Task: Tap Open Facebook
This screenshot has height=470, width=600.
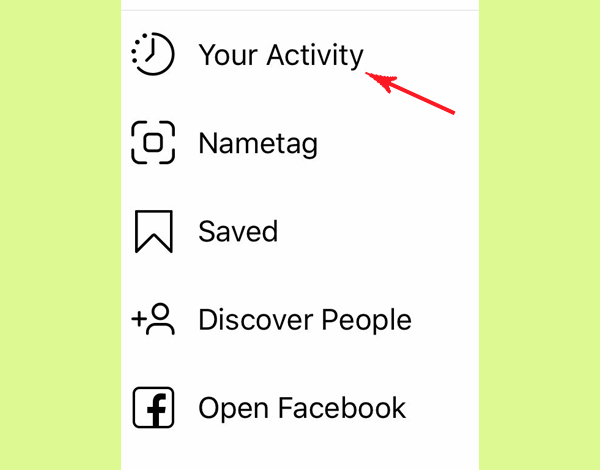Action: pyautogui.click(x=302, y=408)
